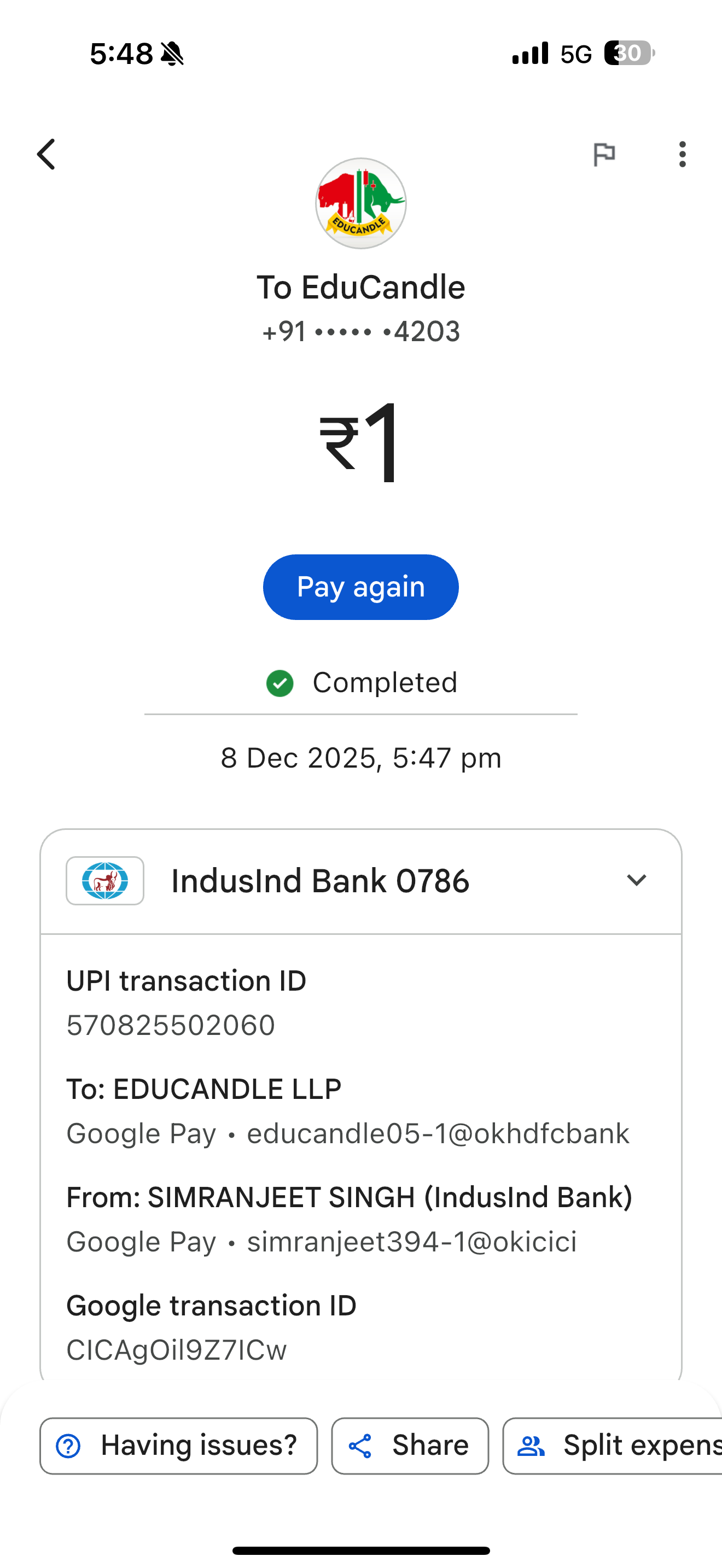Image resolution: width=722 pixels, height=1568 pixels.
Task: Report this payment with the flag icon
Action: 604,154
